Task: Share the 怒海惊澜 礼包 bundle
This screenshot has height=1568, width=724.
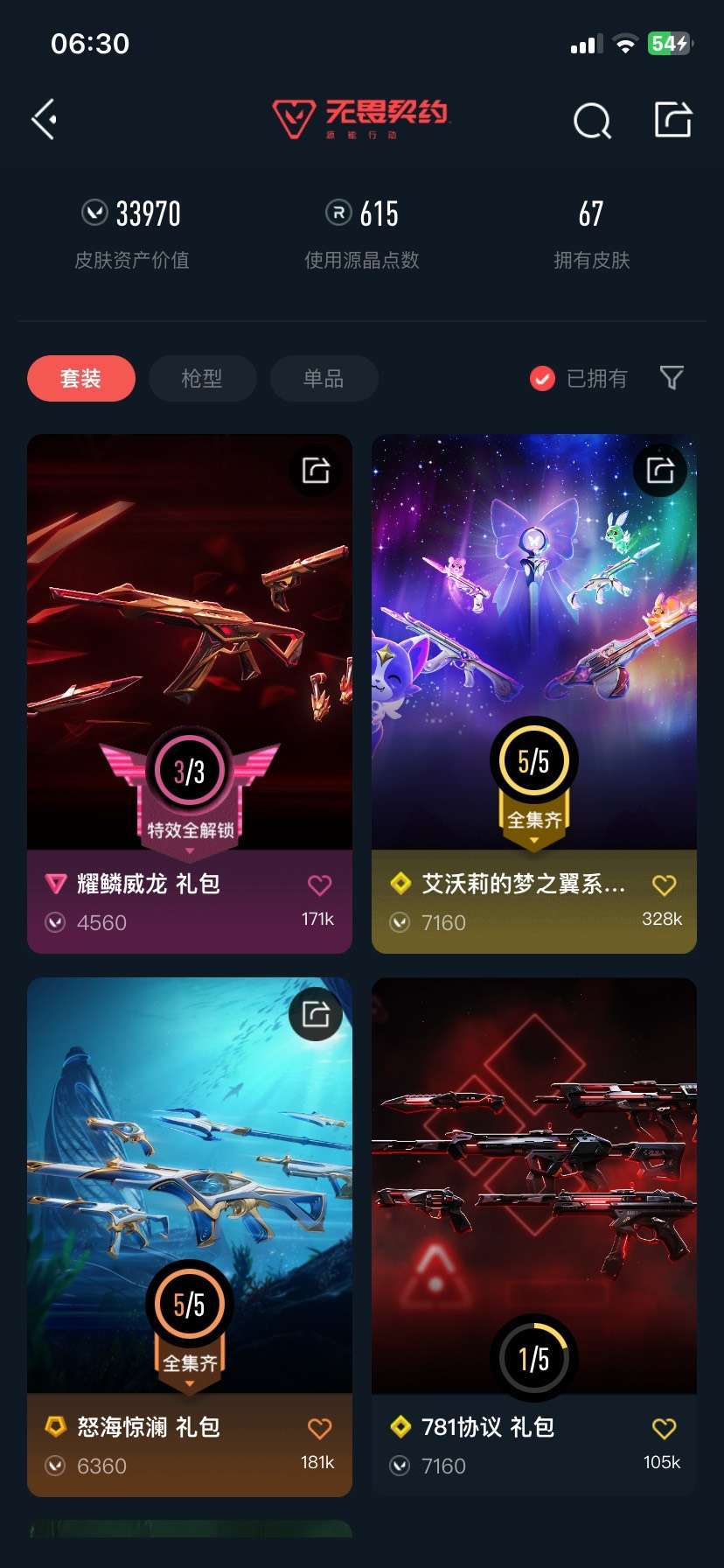Action: click(316, 1014)
